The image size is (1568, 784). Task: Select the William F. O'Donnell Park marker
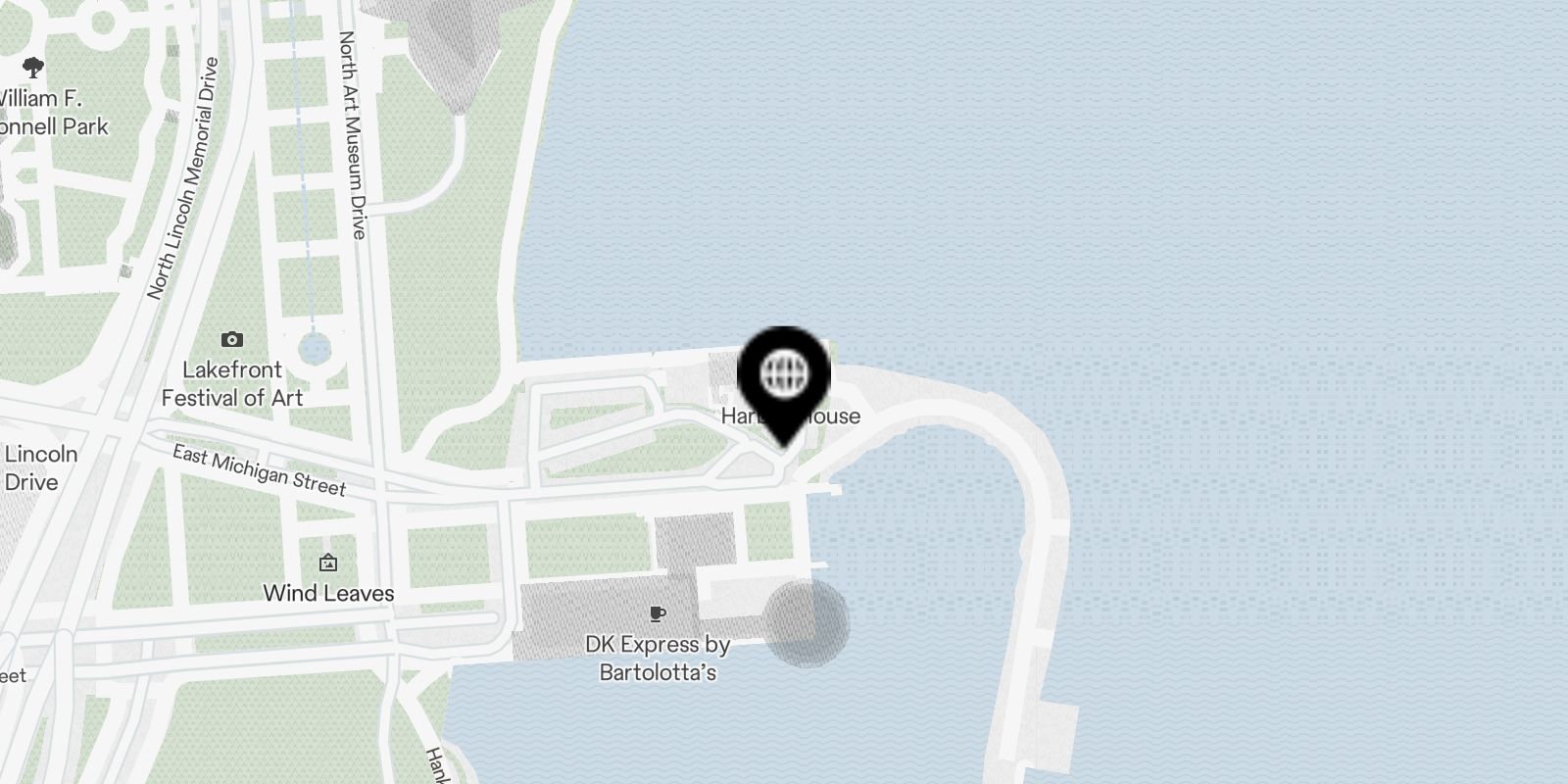point(33,69)
